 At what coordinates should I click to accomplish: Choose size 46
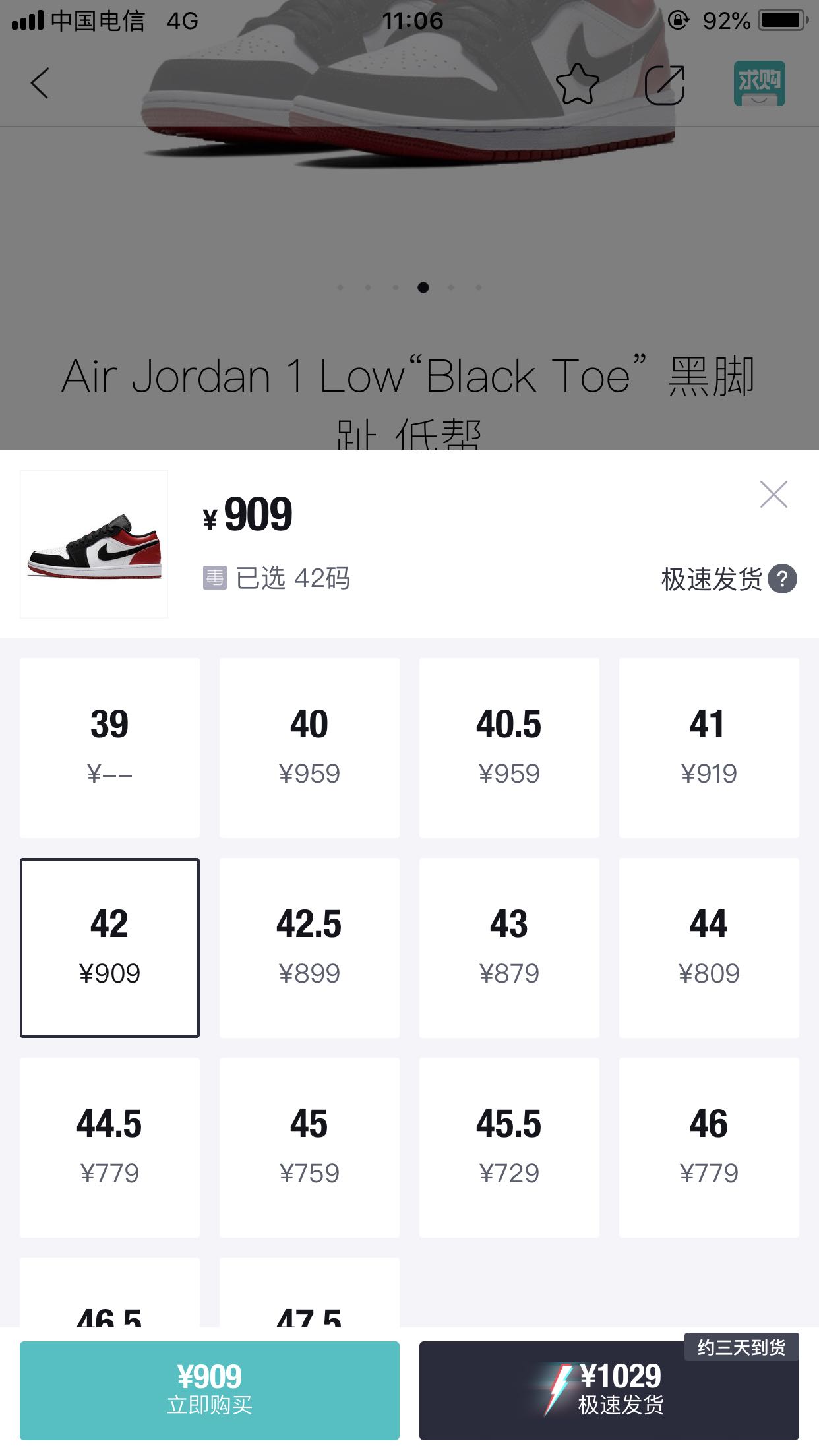(709, 1147)
